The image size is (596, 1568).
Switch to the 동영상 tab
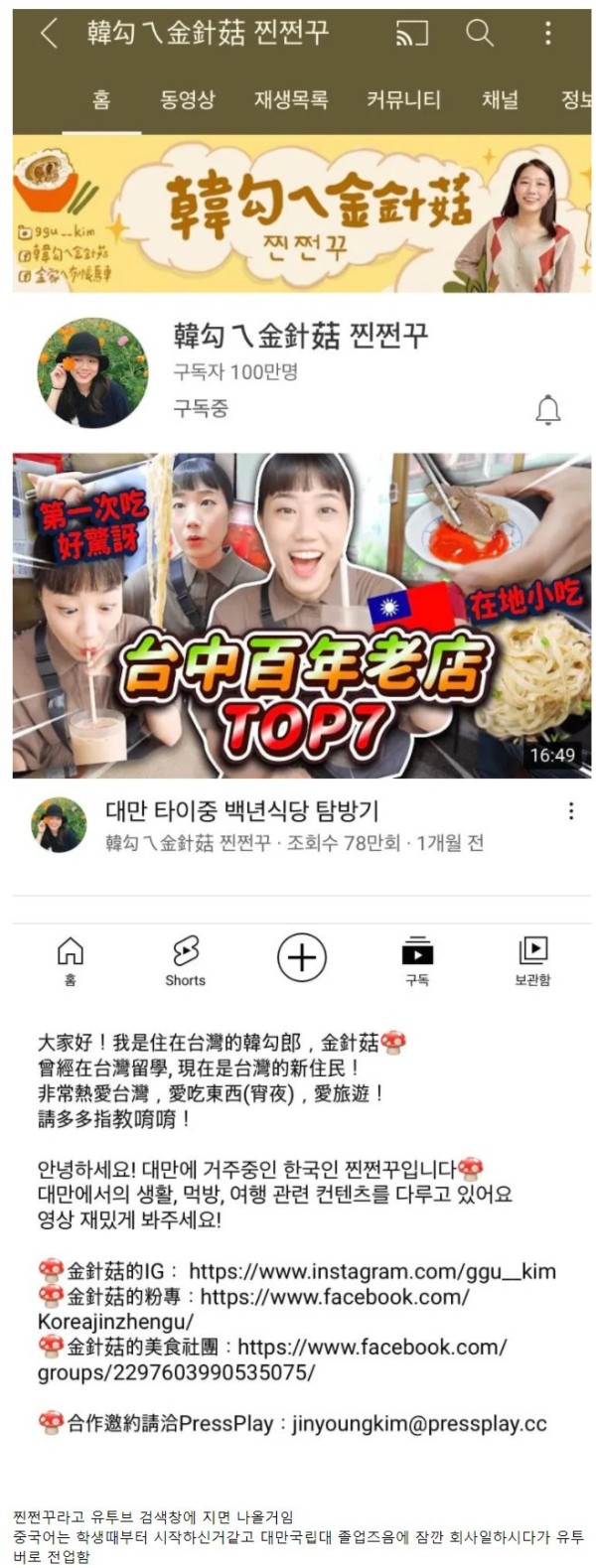pyautogui.click(x=187, y=99)
